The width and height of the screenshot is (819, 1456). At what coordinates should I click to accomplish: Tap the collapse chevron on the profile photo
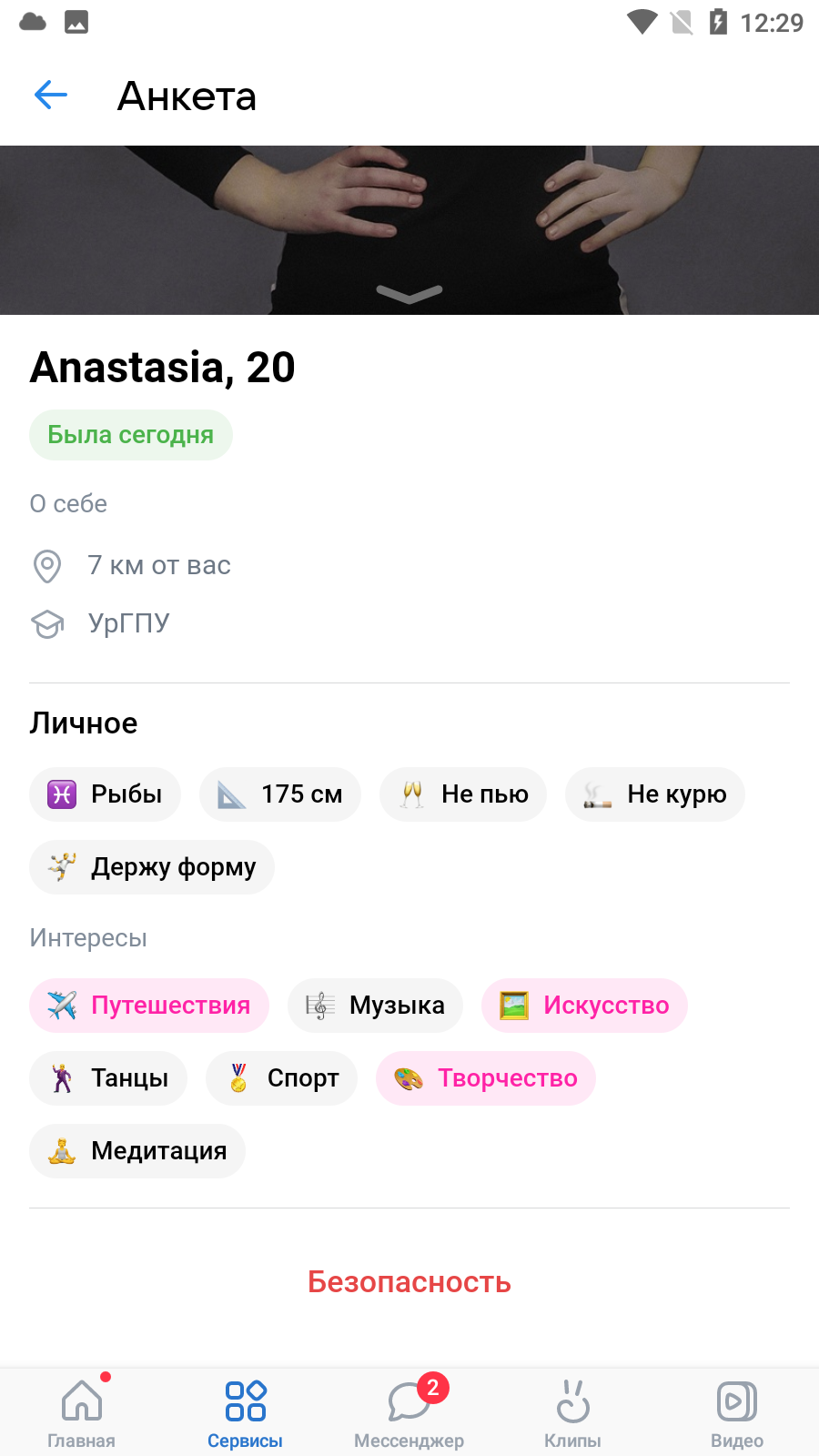pyautogui.click(x=409, y=293)
